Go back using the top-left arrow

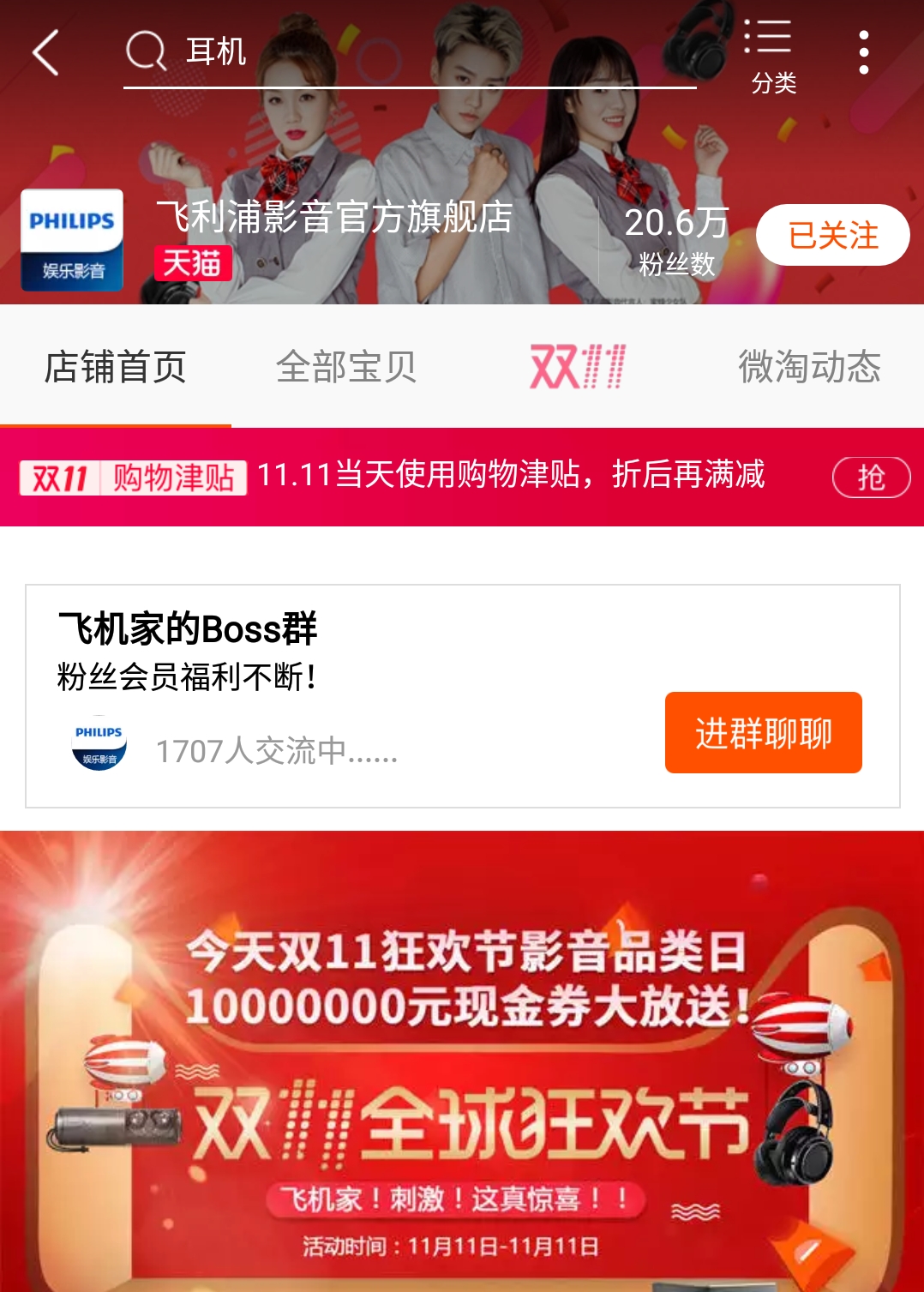click(46, 52)
